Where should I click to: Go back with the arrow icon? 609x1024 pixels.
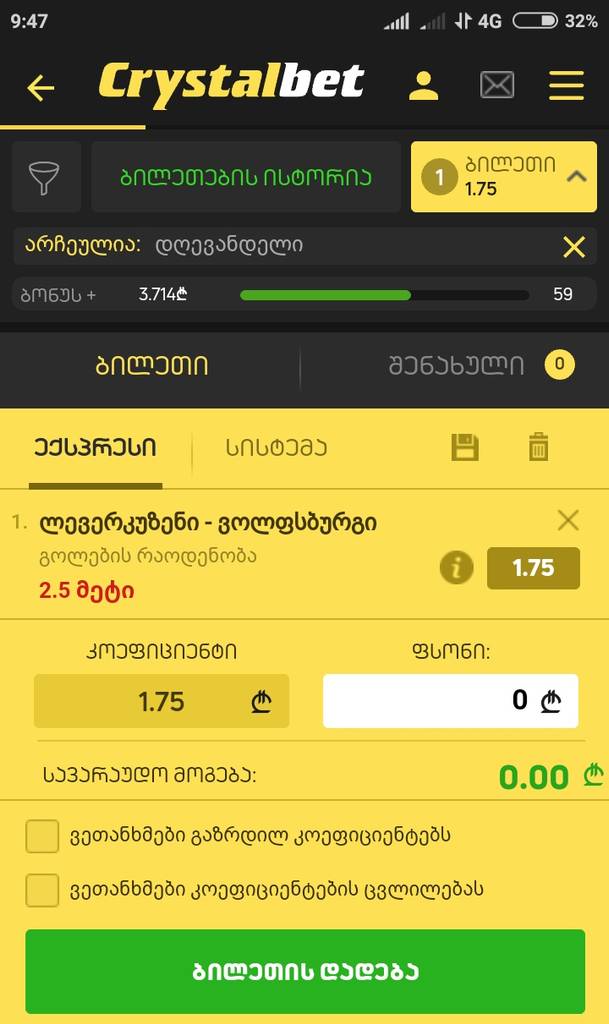coord(40,88)
